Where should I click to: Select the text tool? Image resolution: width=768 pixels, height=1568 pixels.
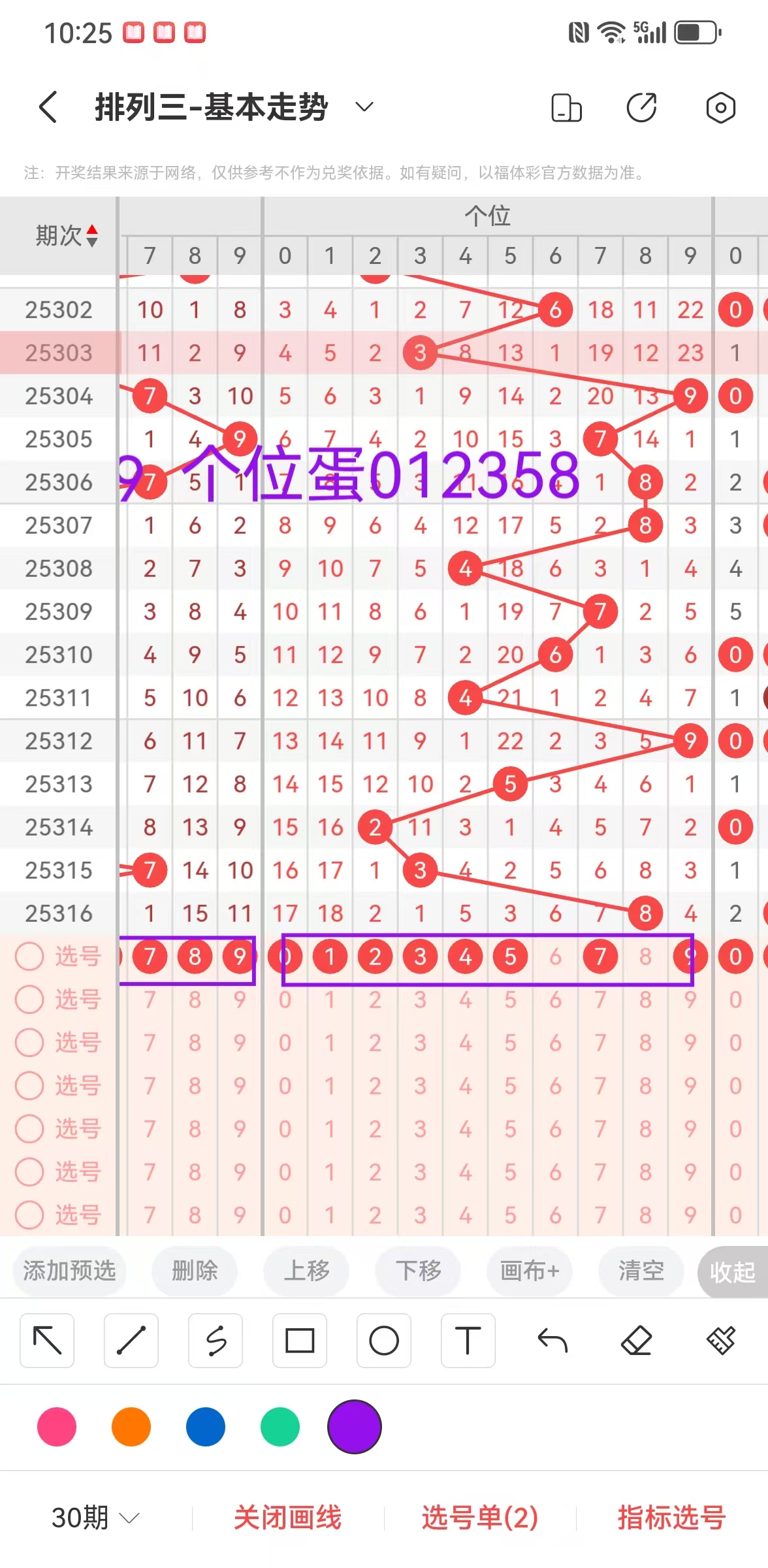468,1341
